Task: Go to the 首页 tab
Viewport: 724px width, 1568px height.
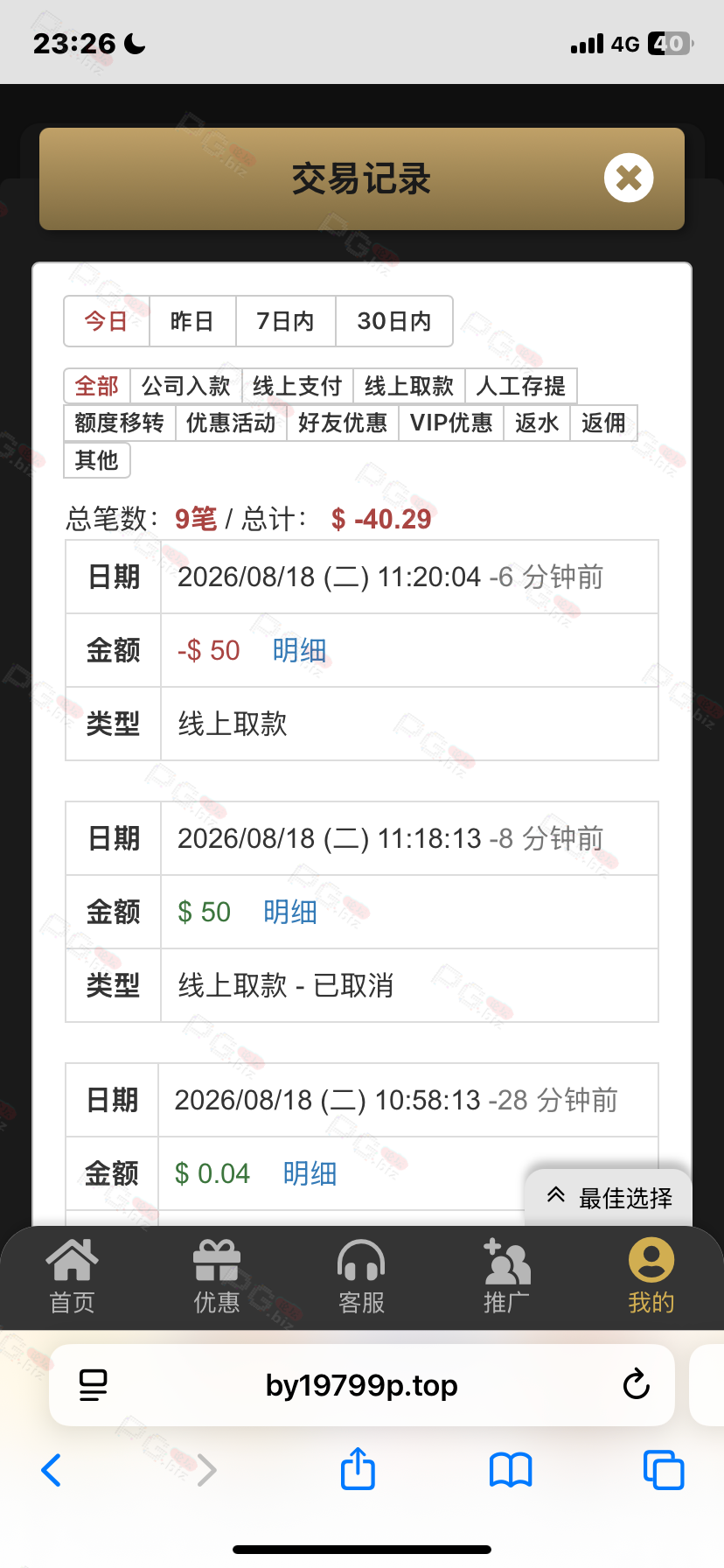Action: click(72, 1277)
